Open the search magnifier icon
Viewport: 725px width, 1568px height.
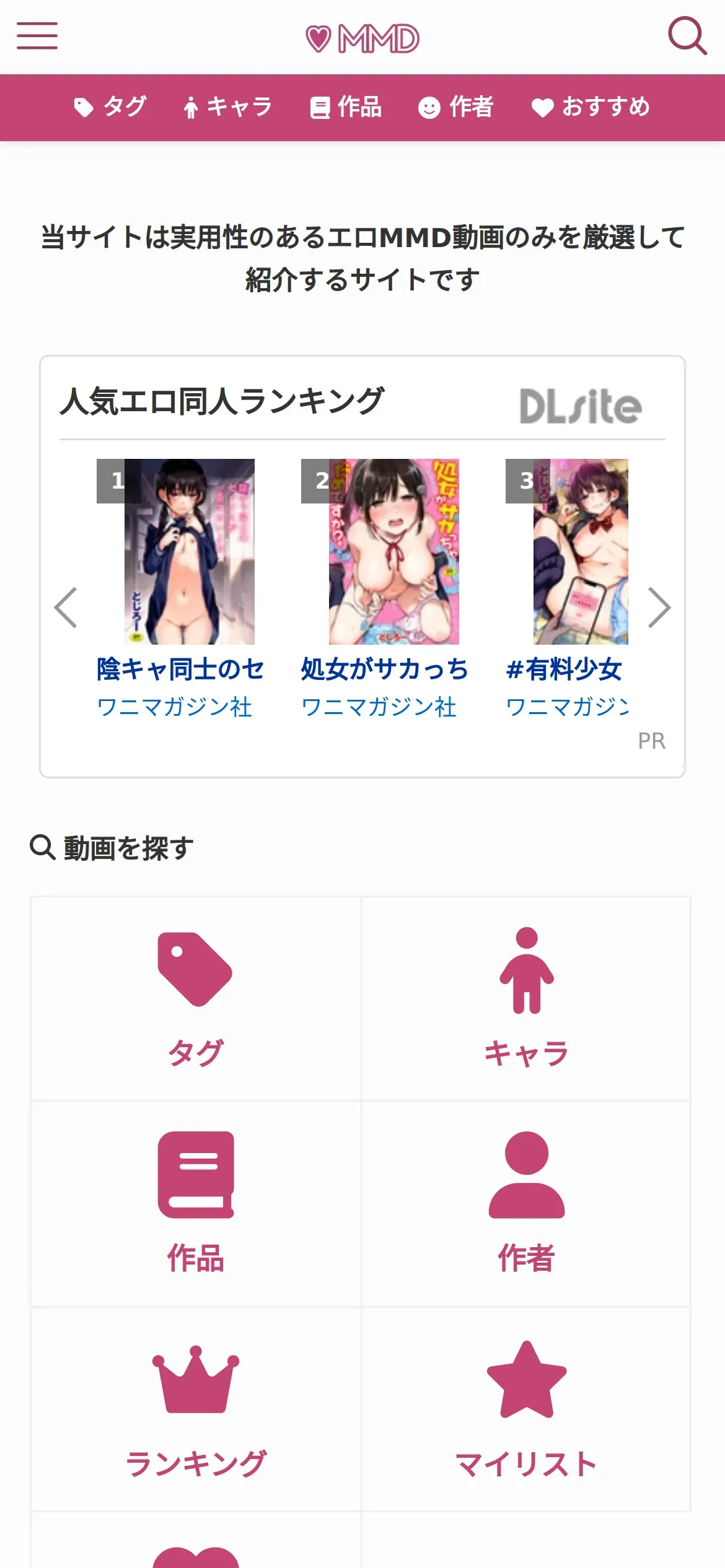click(687, 36)
